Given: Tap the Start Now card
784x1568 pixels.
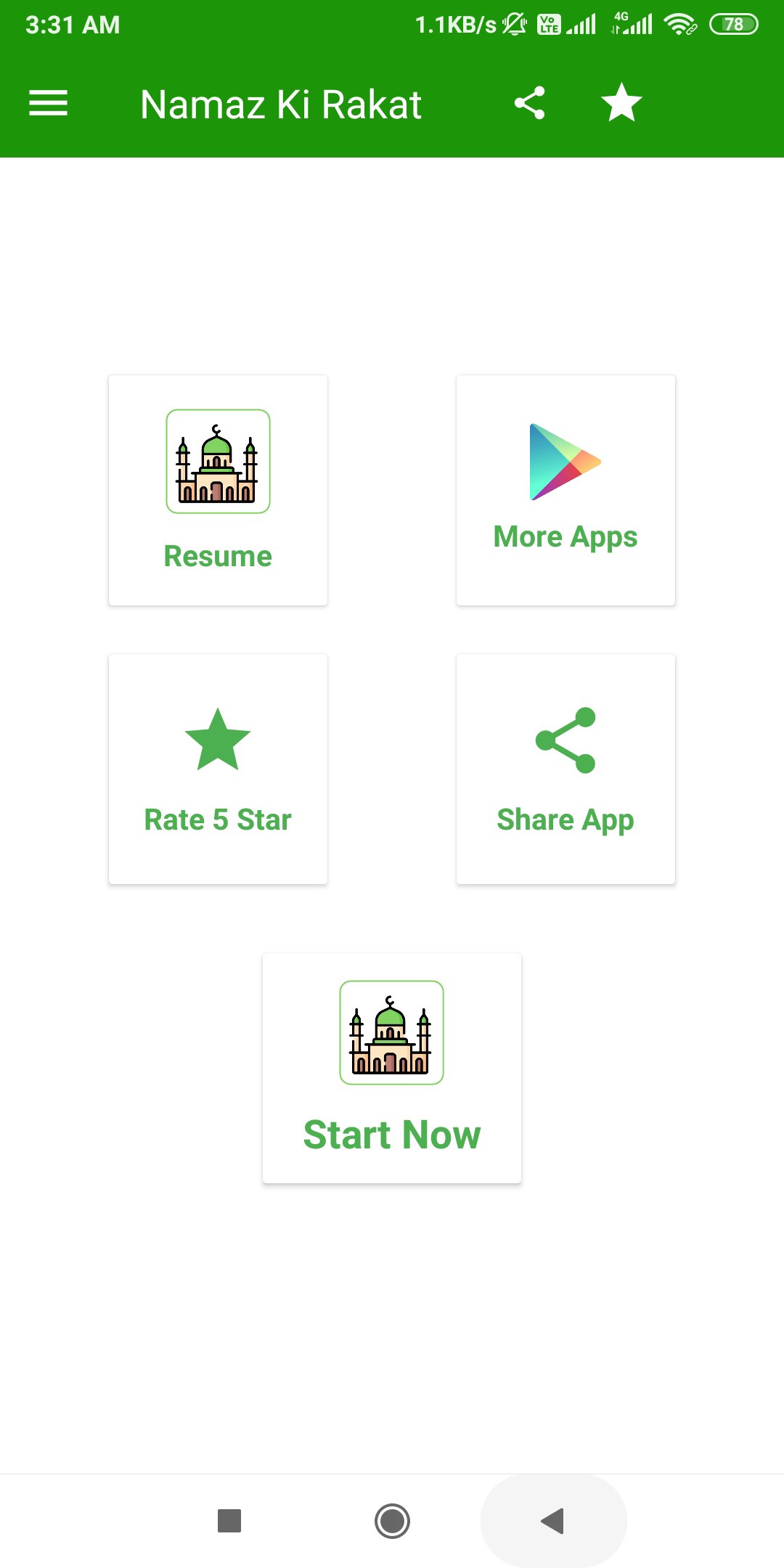Looking at the screenshot, I should click(x=392, y=1068).
